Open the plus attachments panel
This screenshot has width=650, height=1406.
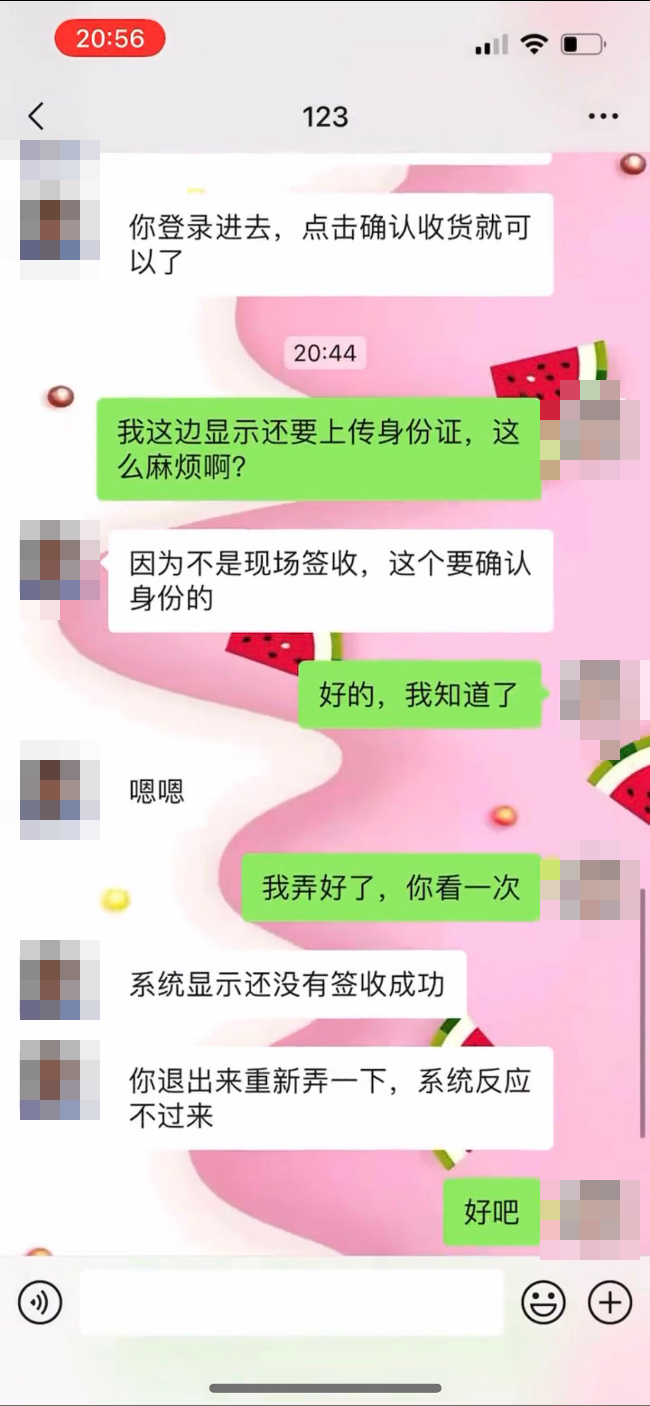610,1302
